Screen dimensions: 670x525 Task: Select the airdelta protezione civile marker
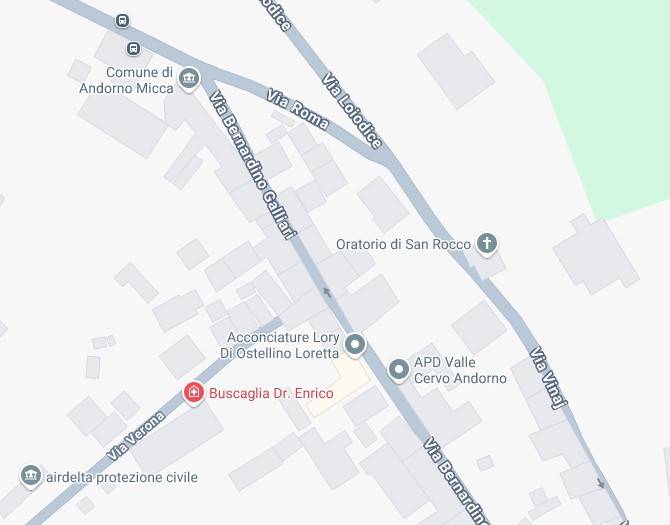[31, 476]
